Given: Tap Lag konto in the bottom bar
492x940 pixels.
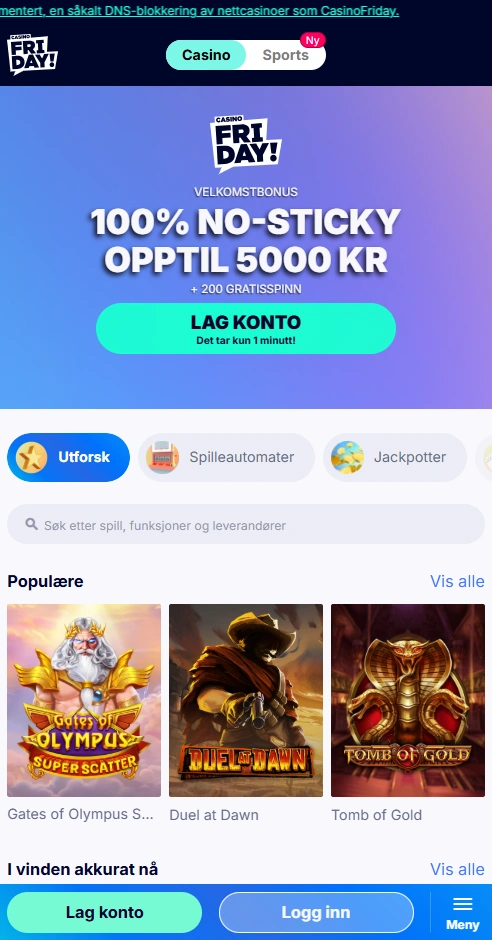Looking at the screenshot, I should coord(104,912).
